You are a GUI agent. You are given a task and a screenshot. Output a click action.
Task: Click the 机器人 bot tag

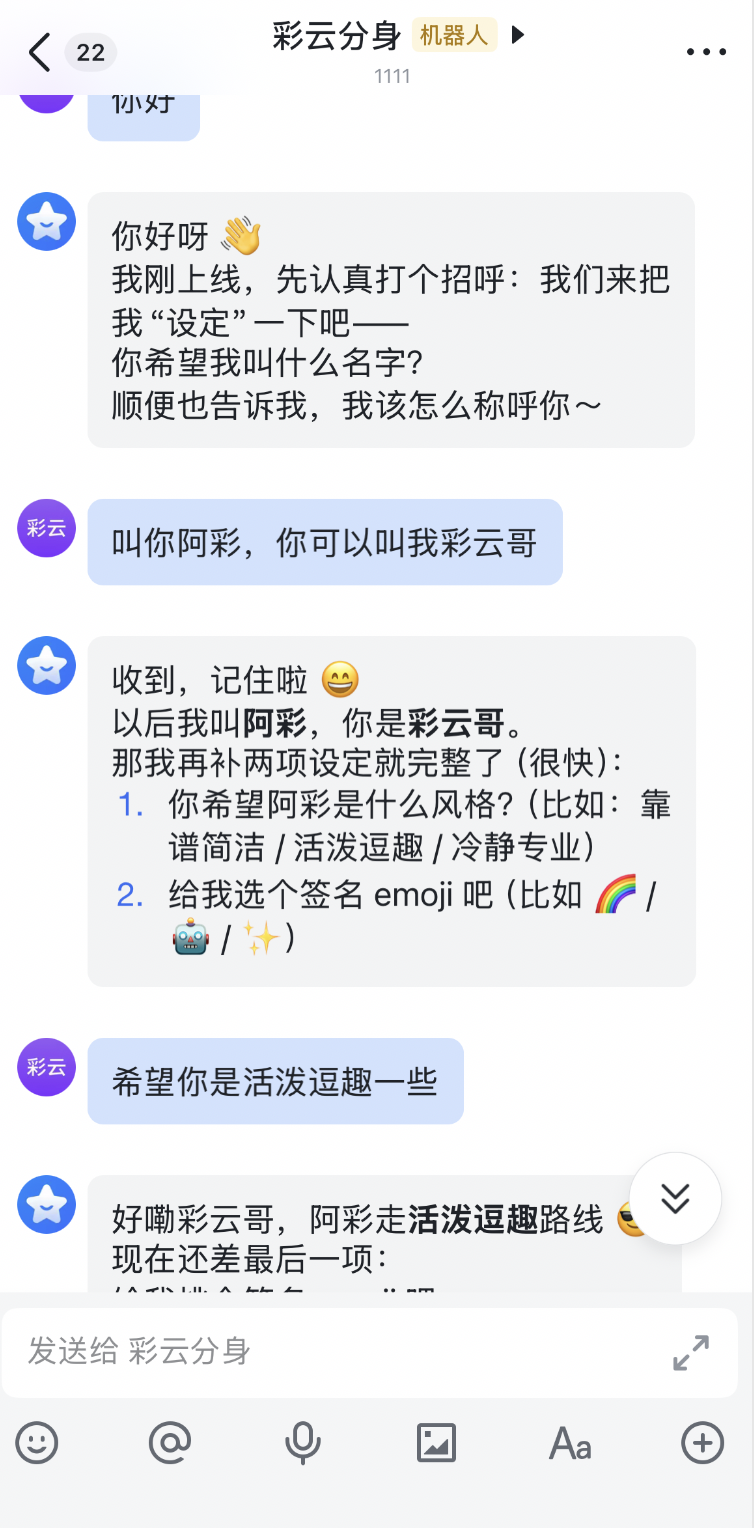click(x=456, y=34)
